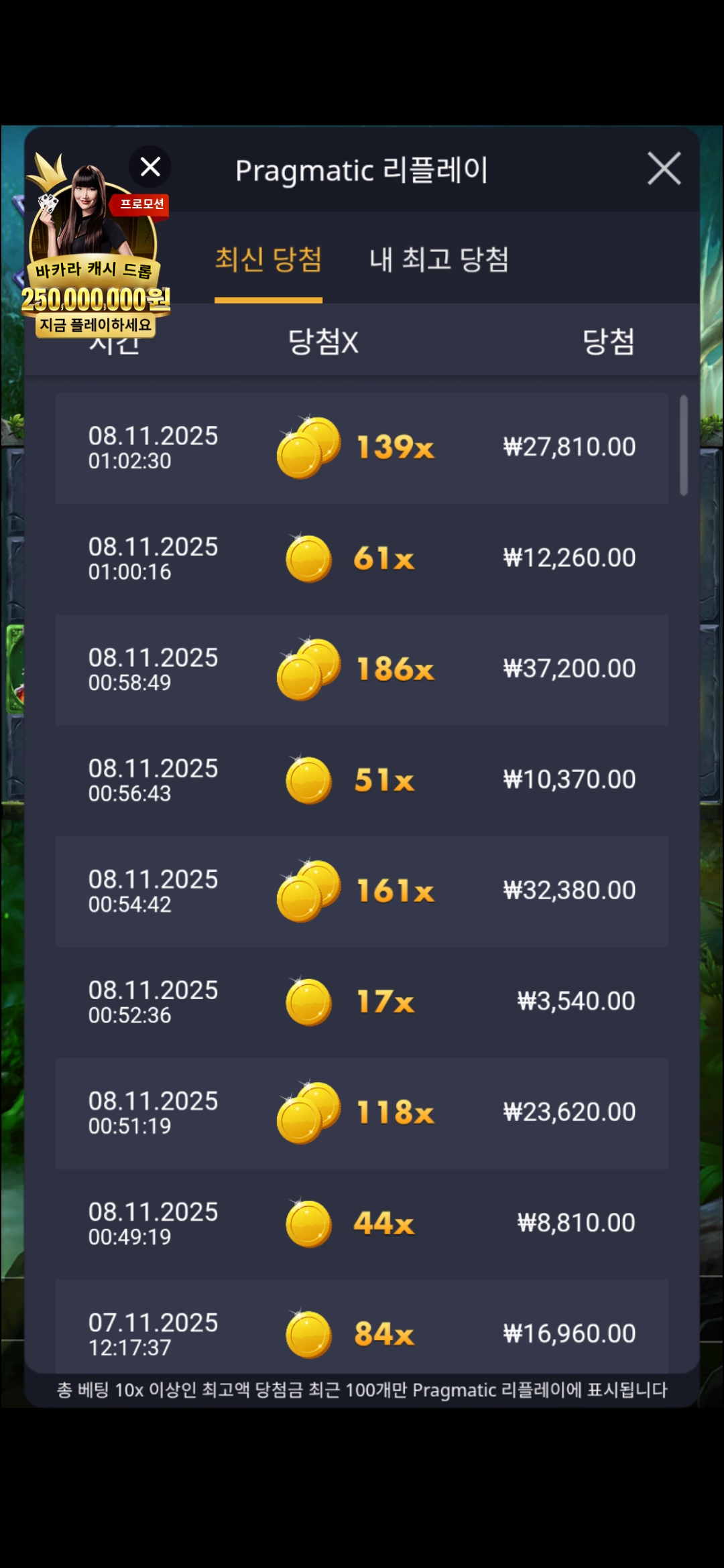Open the 118x replay from 00:51:19
Screen dimensions: 724x1568
point(362,1113)
